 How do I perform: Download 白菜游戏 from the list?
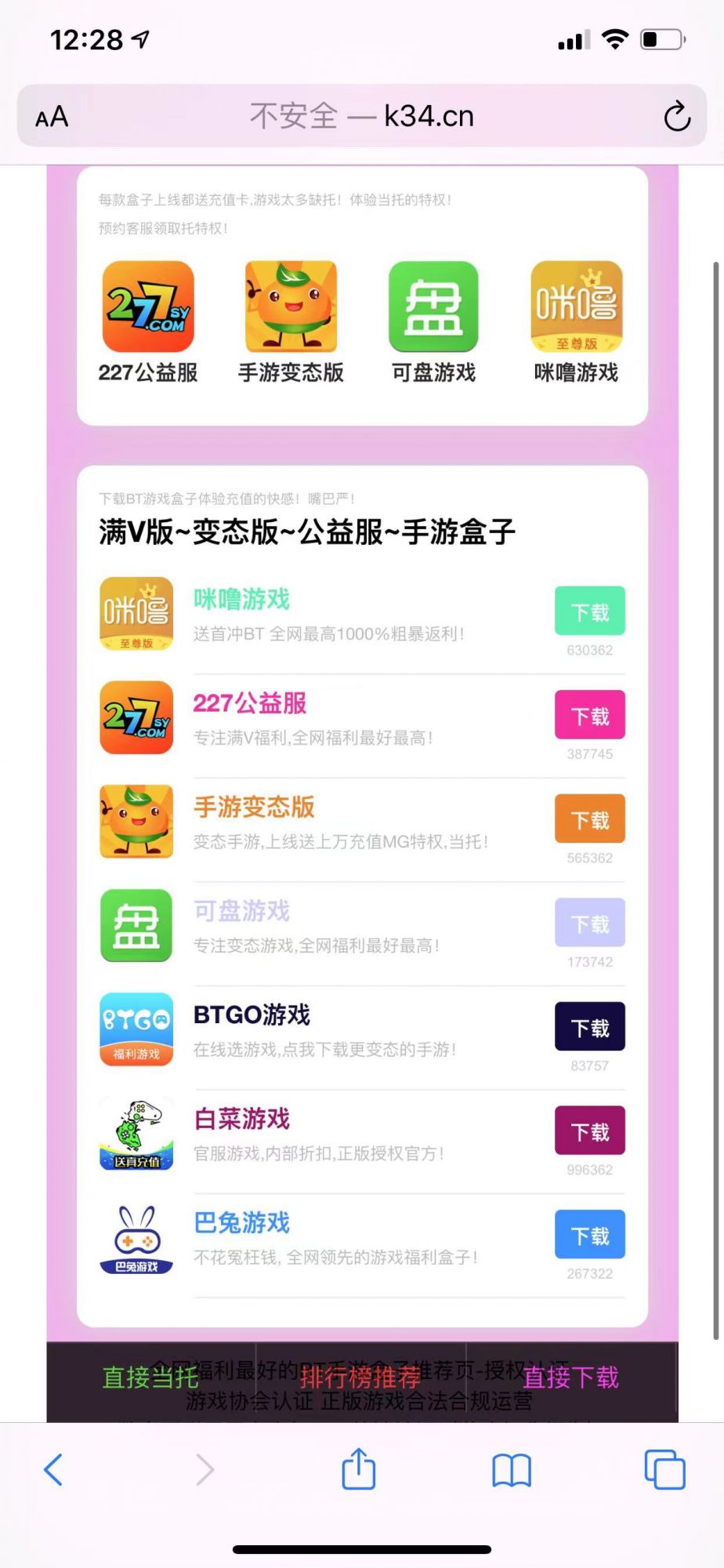click(589, 1131)
